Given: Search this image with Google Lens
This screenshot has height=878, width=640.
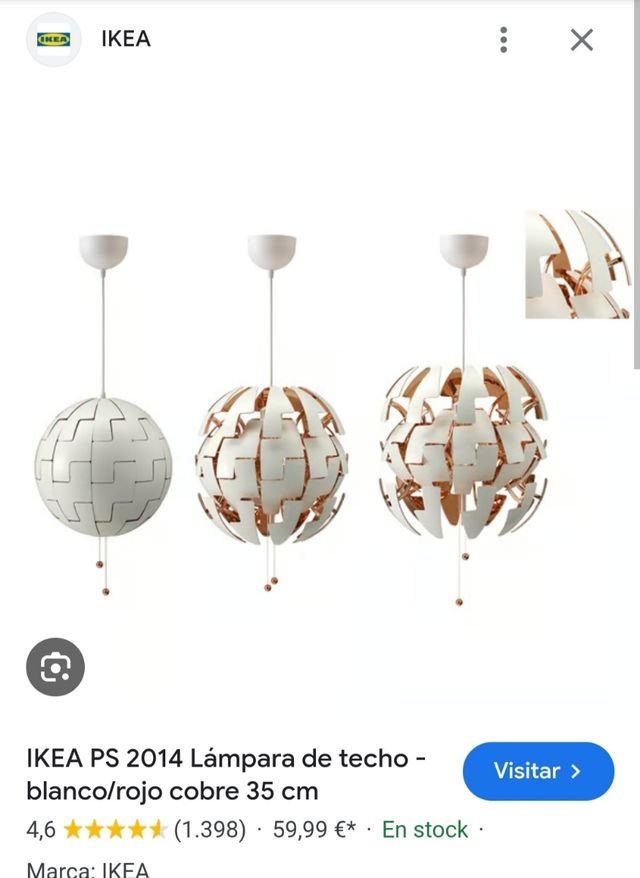Looking at the screenshot, I should click(55, 667).
